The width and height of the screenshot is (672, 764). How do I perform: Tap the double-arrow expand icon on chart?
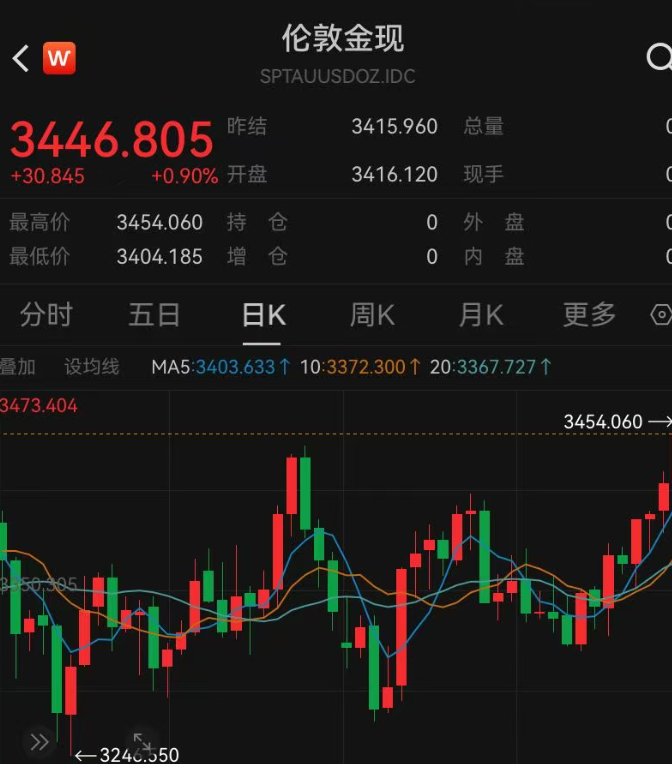point(39,741)
